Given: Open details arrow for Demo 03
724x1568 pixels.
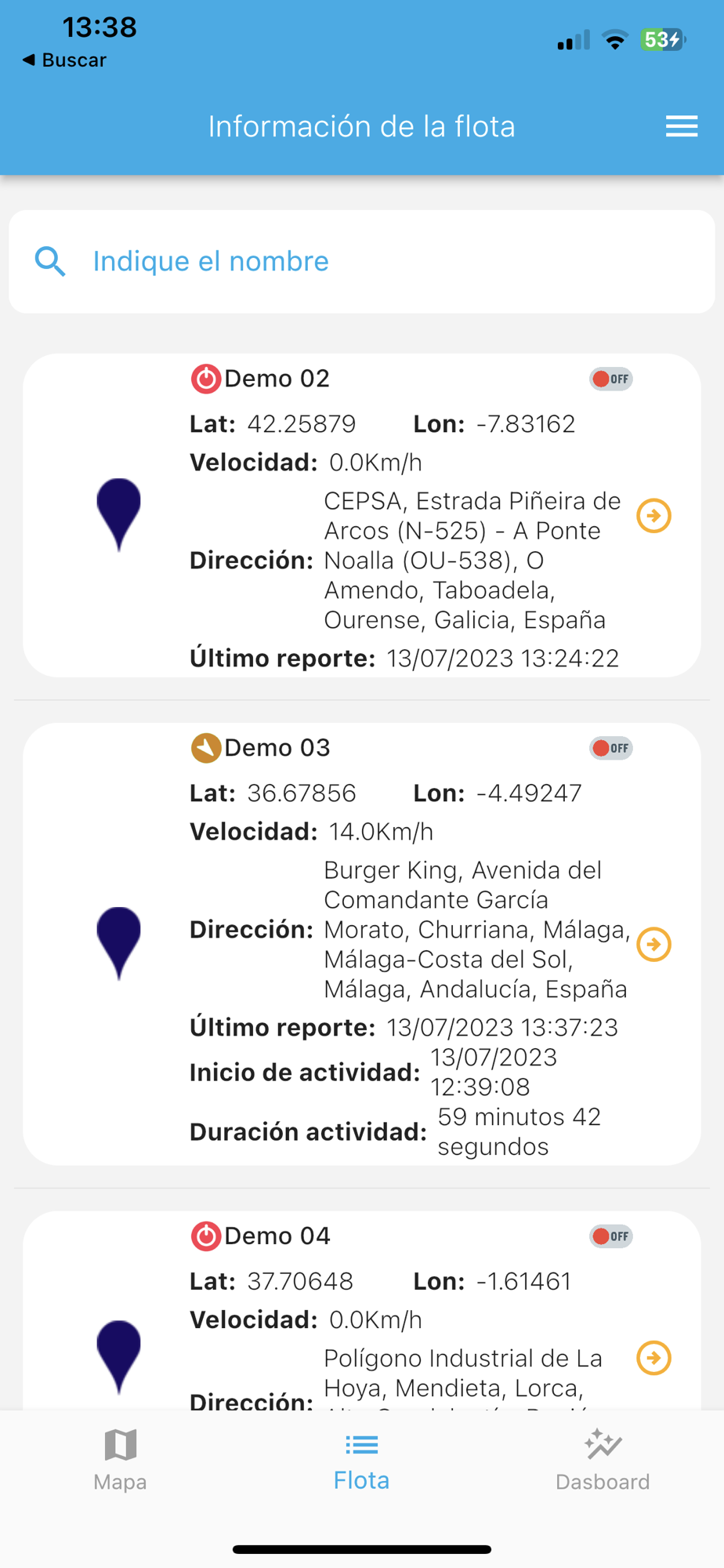Looking at the screenshot, I should 653,944.
